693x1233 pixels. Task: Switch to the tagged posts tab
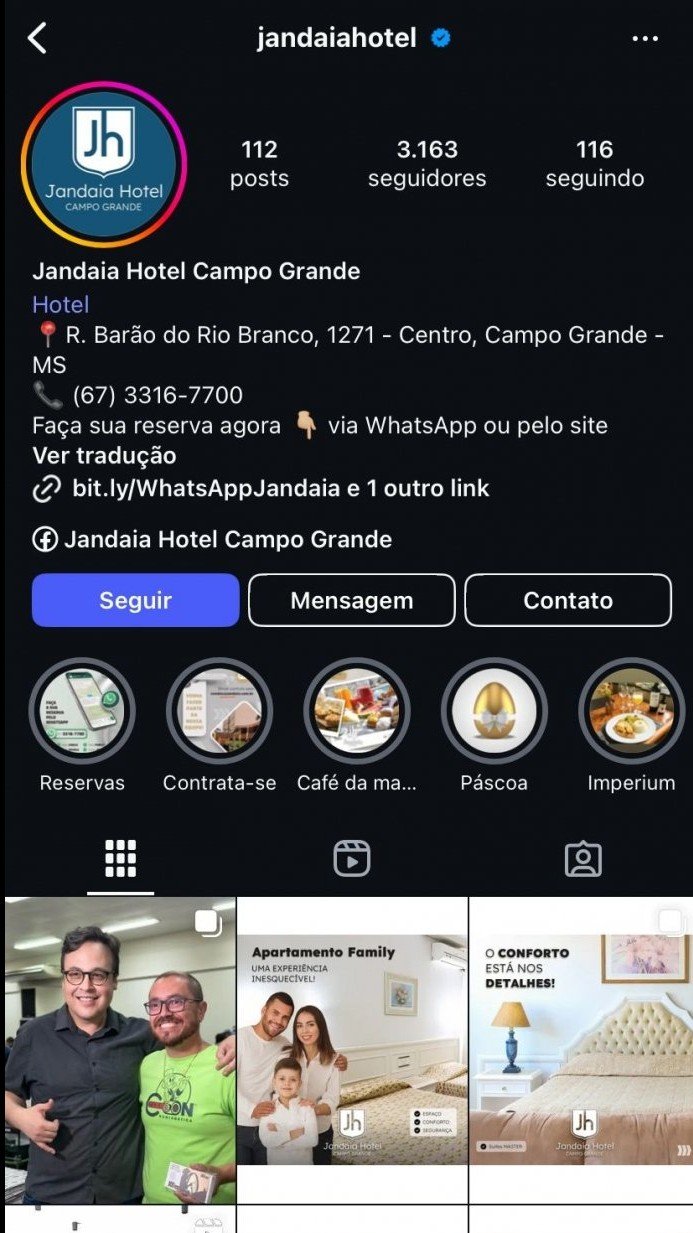(x=582, y=858)
